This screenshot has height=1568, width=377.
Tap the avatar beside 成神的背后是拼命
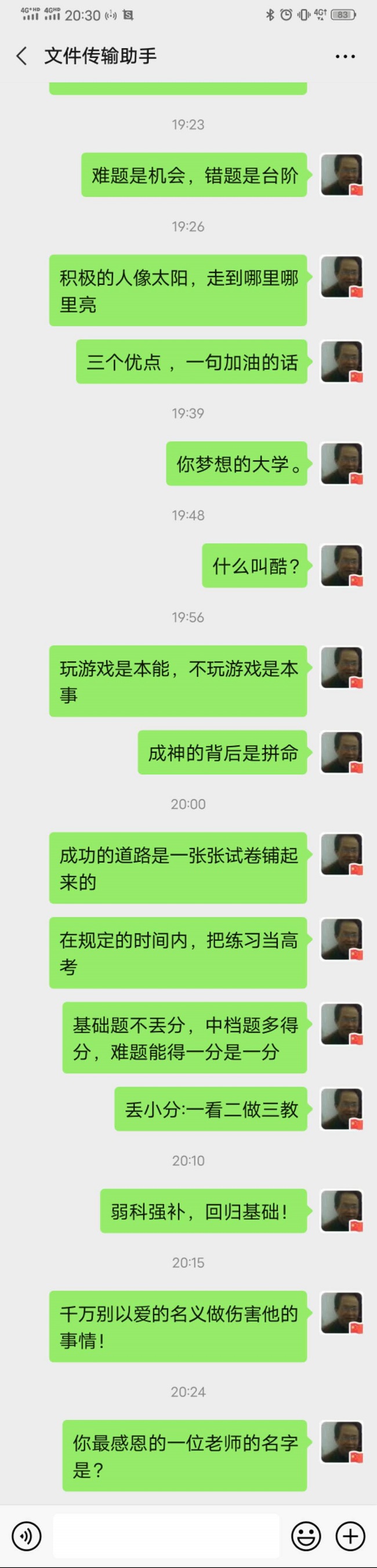click(341, 752)
